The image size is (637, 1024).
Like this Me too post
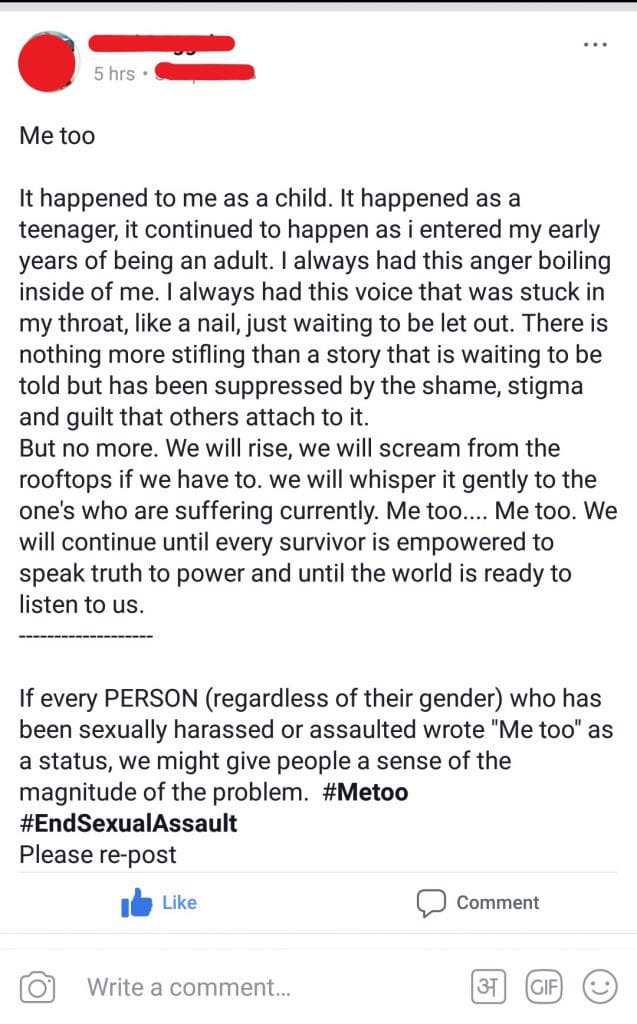159,903
